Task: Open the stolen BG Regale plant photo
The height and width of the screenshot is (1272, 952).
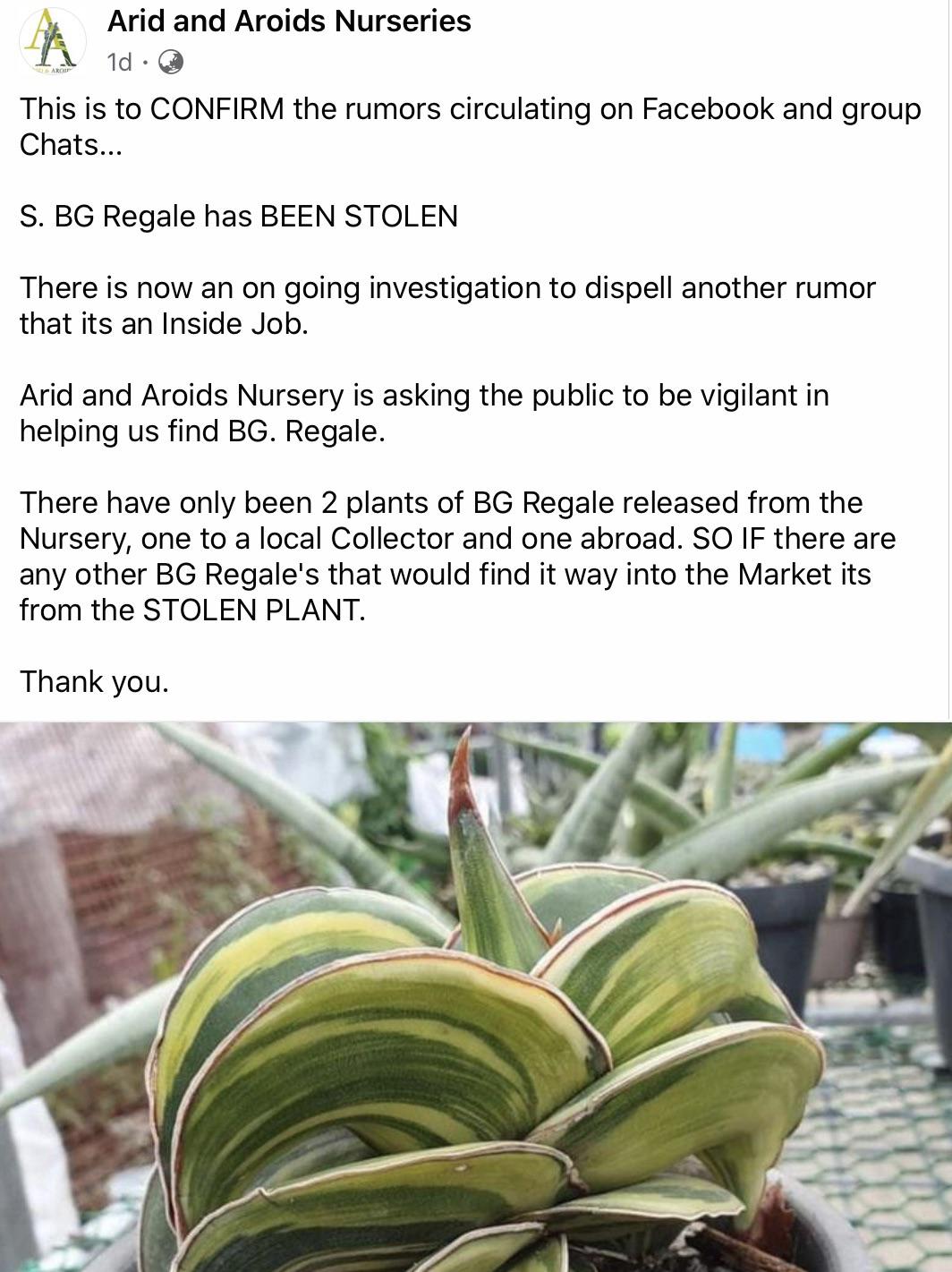Action: point(476,996)
